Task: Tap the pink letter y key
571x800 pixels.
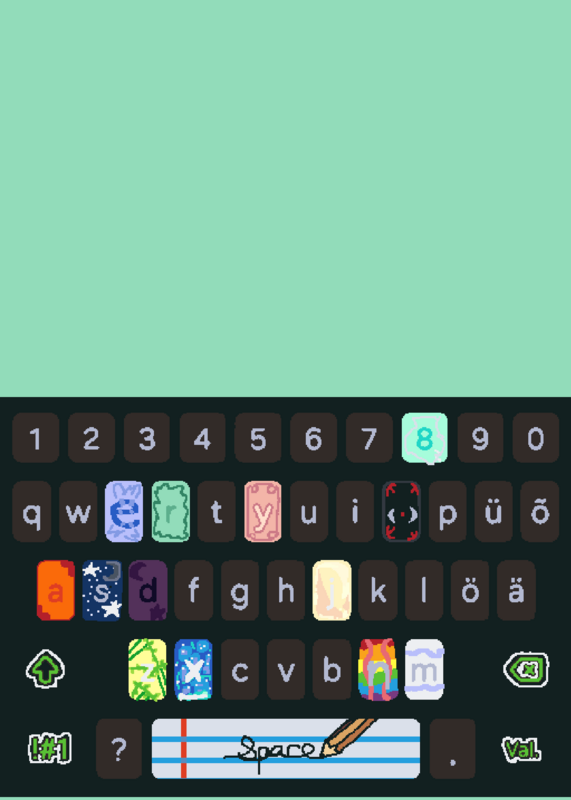Action: click(x=263, y=511)
